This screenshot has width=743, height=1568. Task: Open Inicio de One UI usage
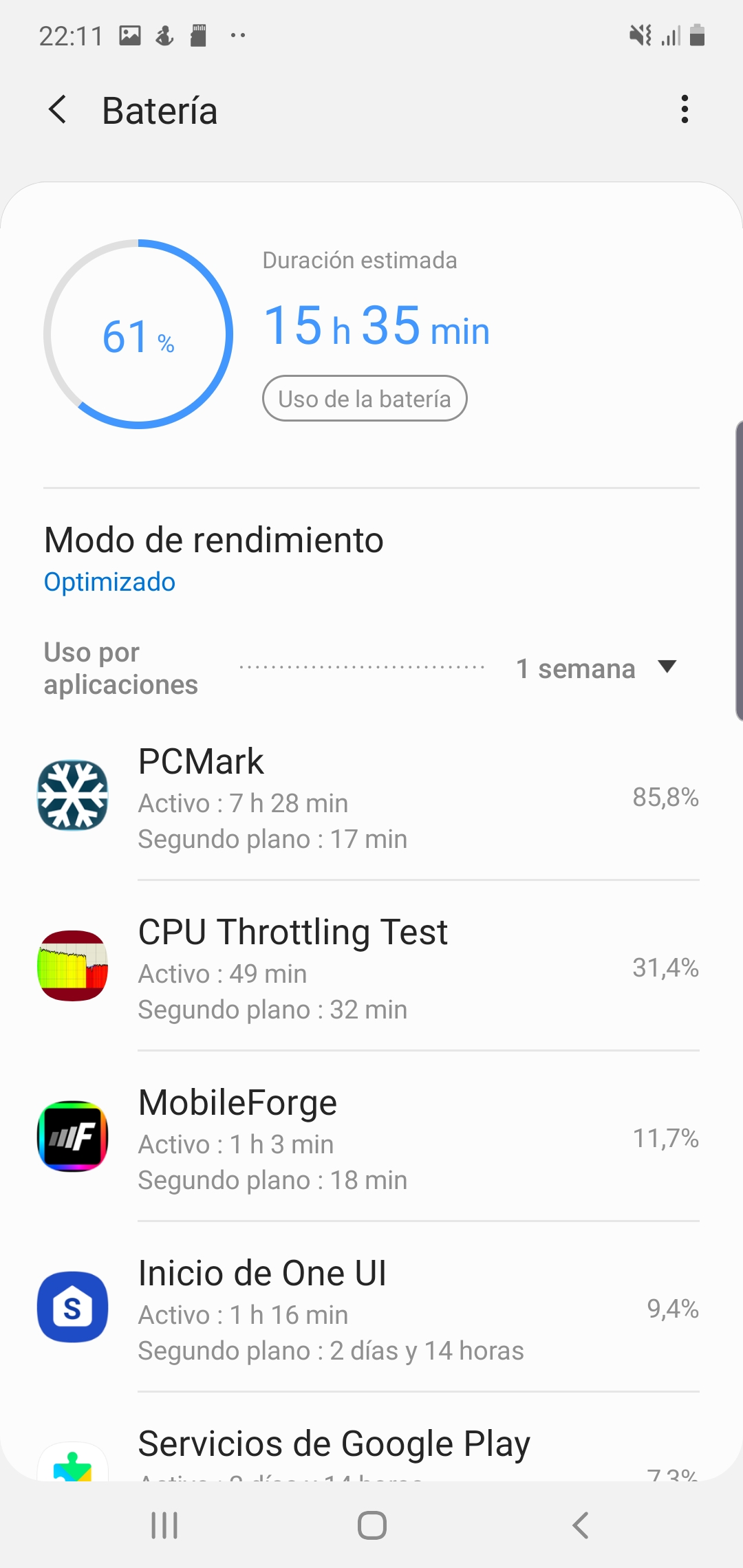[371, 1307]
